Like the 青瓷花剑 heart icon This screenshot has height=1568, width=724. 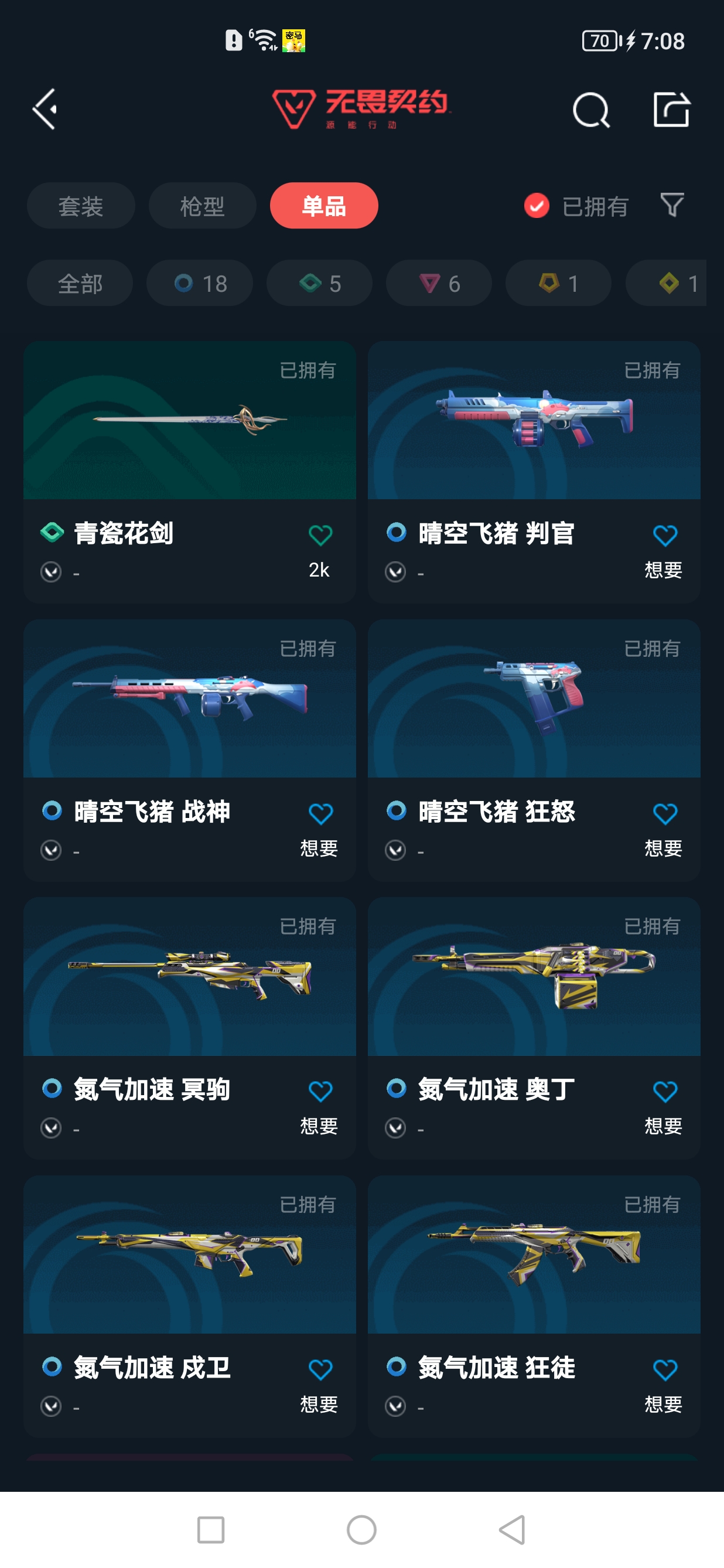point(320,536)
